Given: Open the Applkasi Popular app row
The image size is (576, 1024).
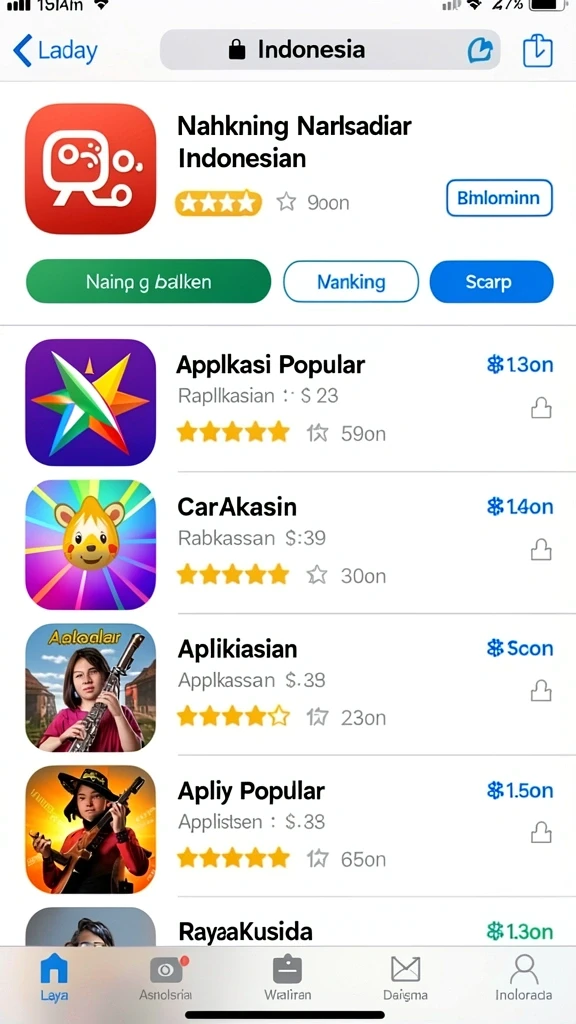Looking at the screenshot, I should point(300,401).
